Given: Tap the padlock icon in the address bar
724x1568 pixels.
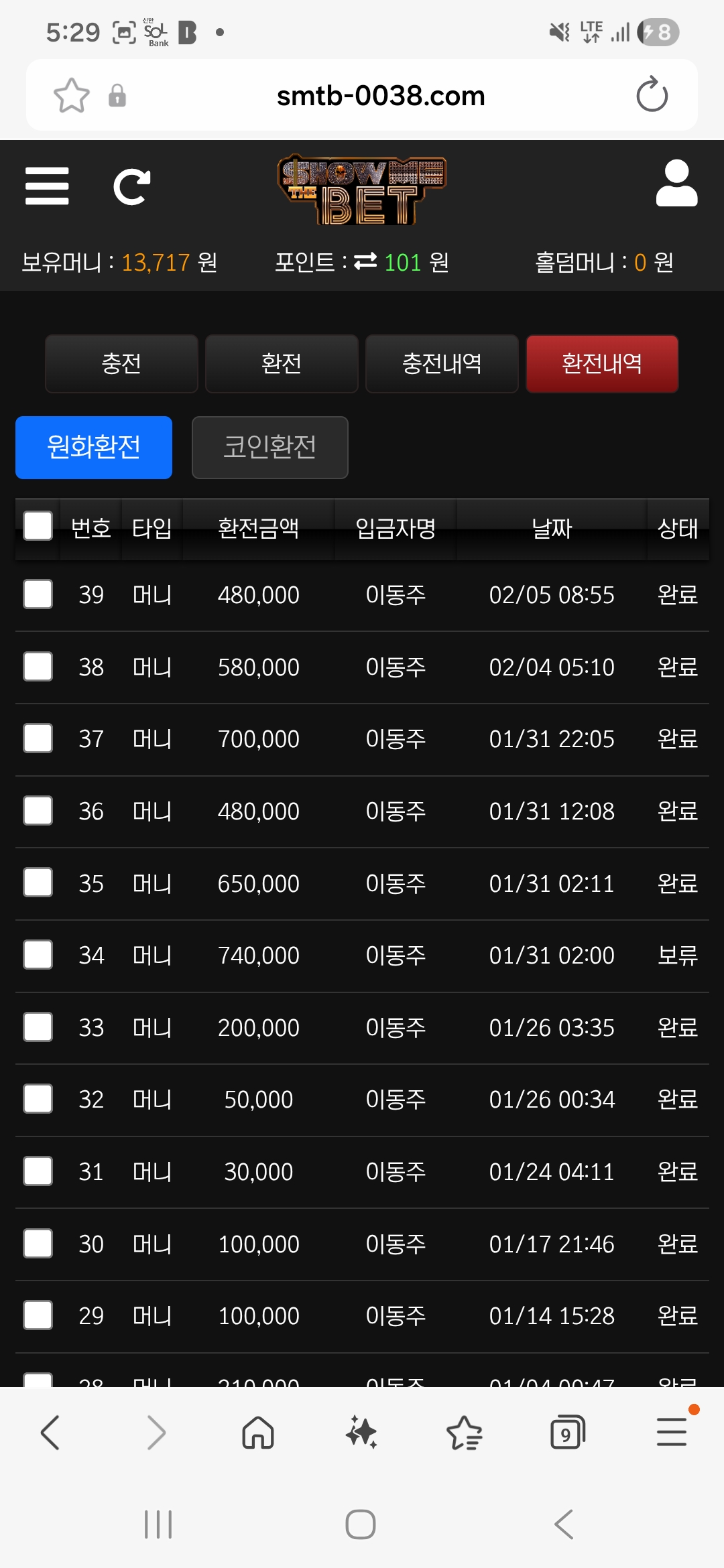Looking at the screenshot, I should [117, 94].
